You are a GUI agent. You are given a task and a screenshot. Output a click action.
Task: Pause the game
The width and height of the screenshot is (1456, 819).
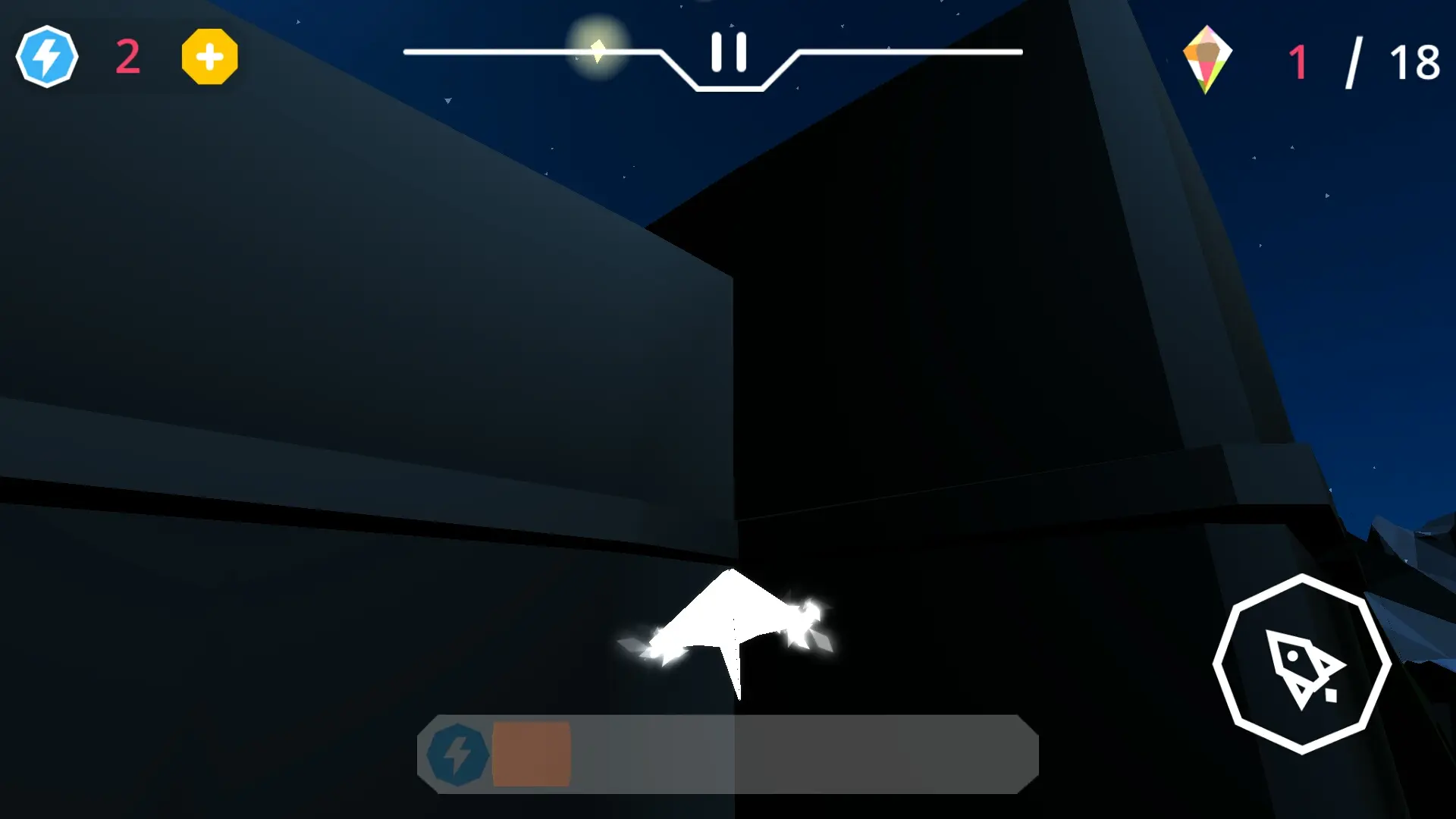(729, 53)
